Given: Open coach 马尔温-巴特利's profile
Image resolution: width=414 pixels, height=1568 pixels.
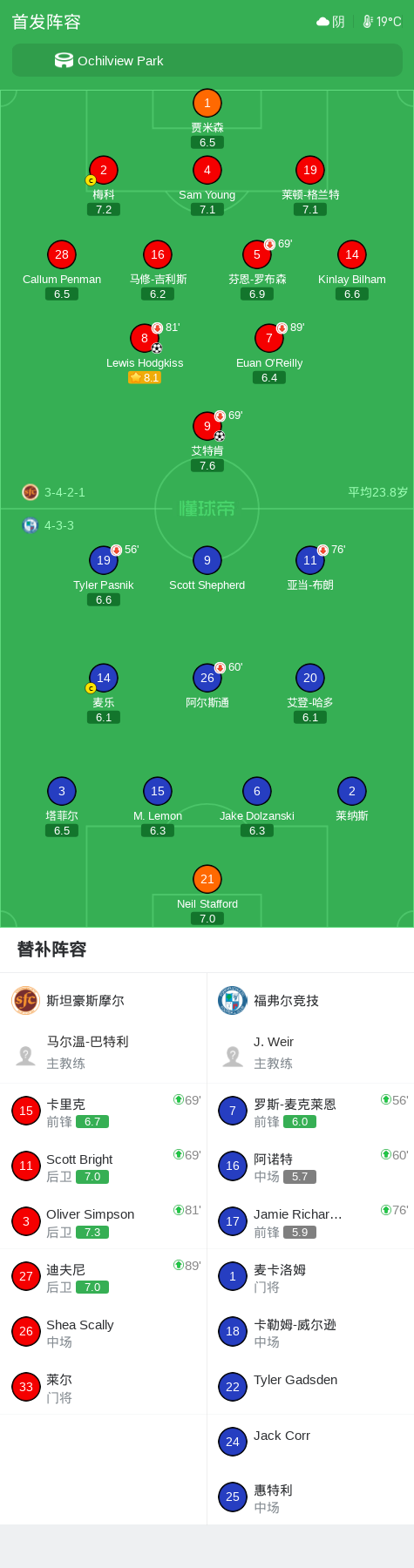Looking at the screenshot, I should [104, 1052].
